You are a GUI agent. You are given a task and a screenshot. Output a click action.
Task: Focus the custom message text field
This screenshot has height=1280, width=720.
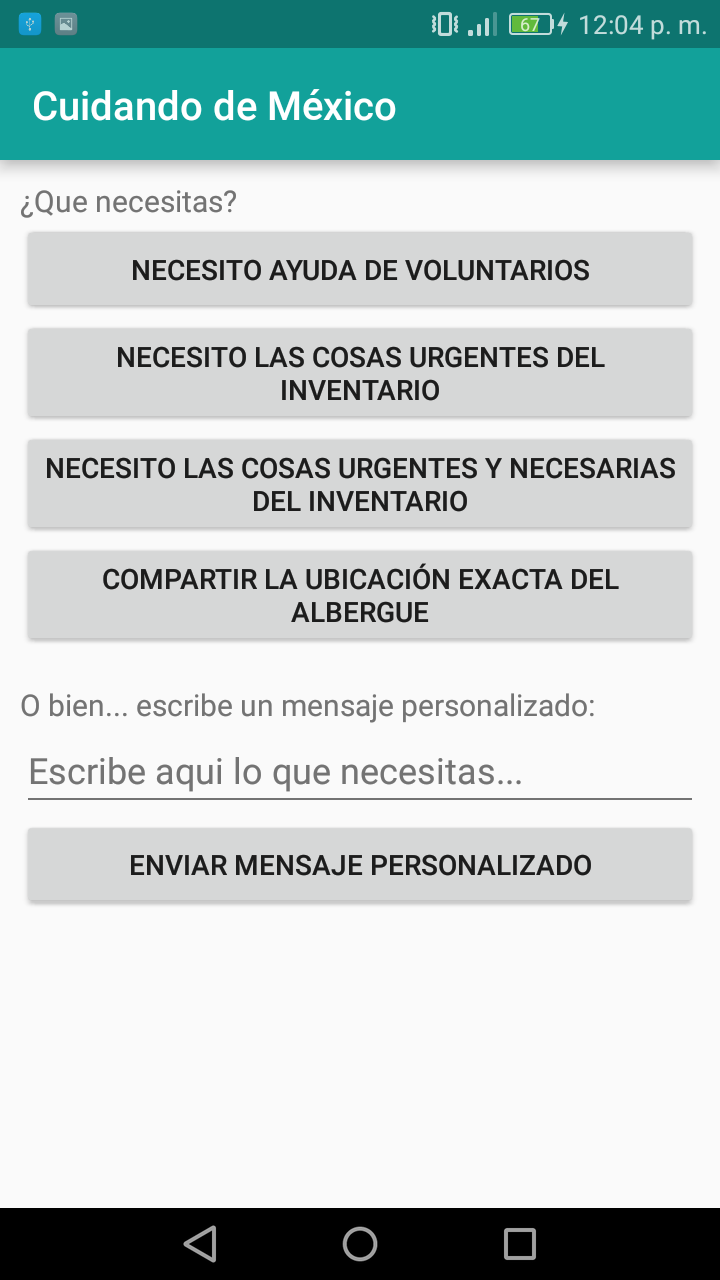[x=360, y=772]
